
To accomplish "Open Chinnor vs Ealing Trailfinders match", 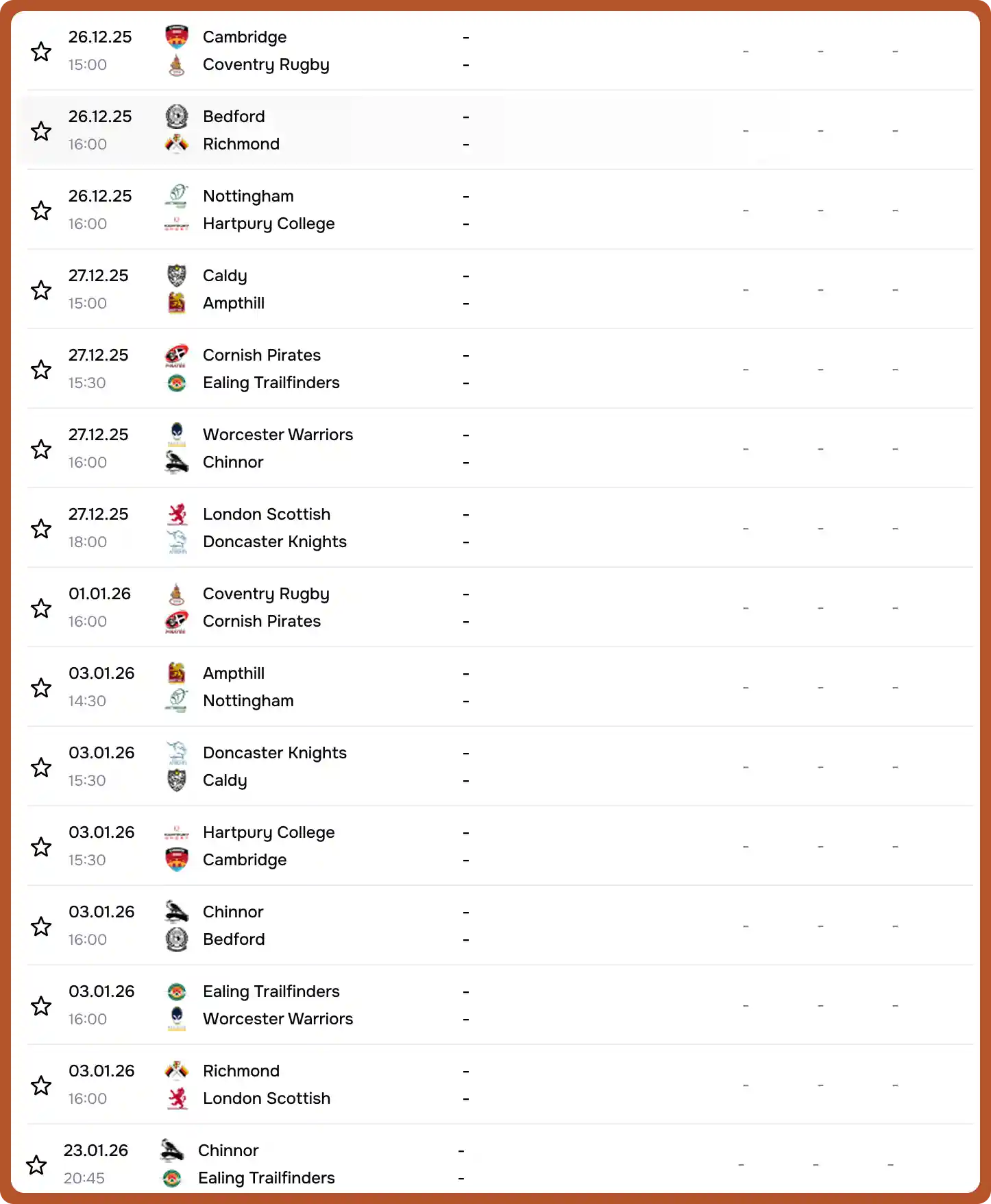I will (x=266, y=1164).
